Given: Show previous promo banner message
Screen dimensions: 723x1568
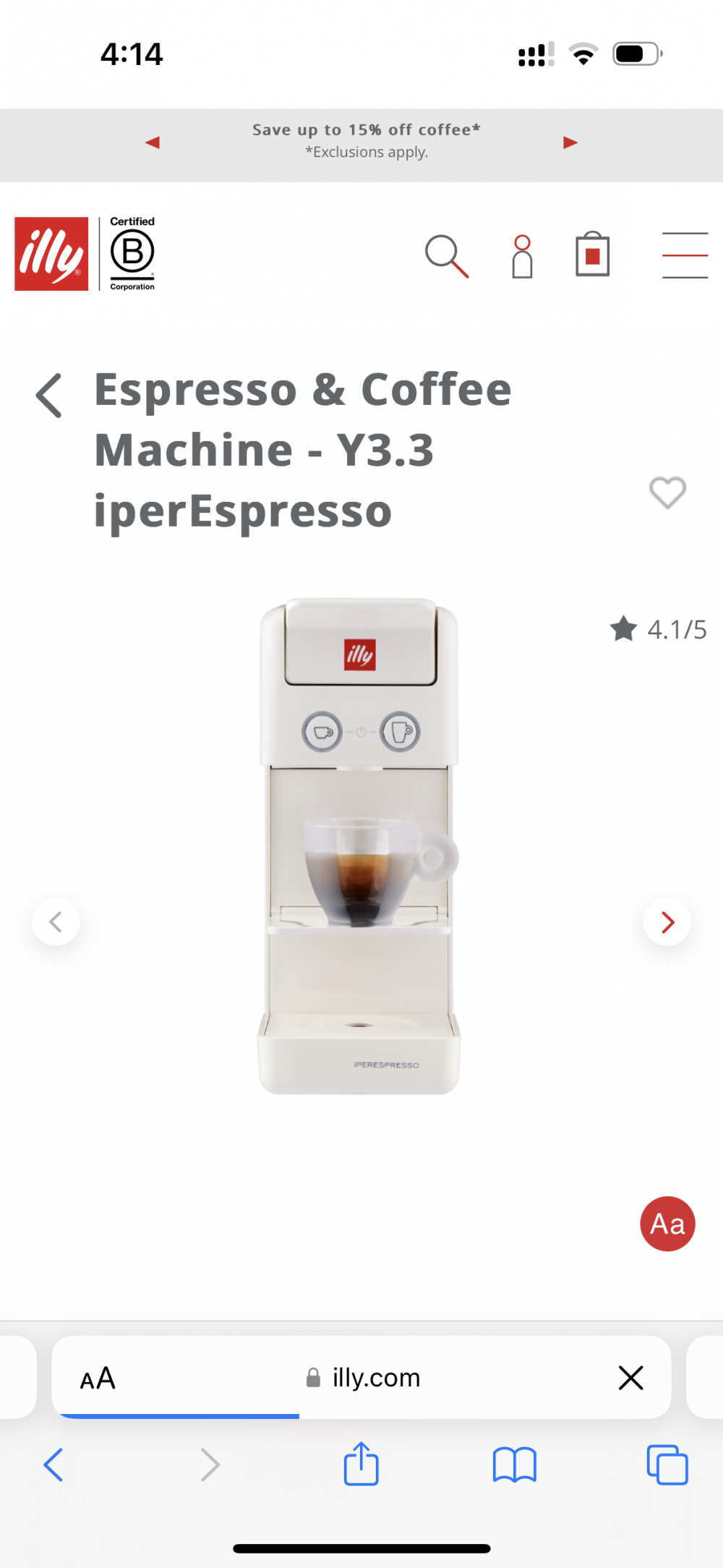Looking at the screenshot, I should [153, 142].
